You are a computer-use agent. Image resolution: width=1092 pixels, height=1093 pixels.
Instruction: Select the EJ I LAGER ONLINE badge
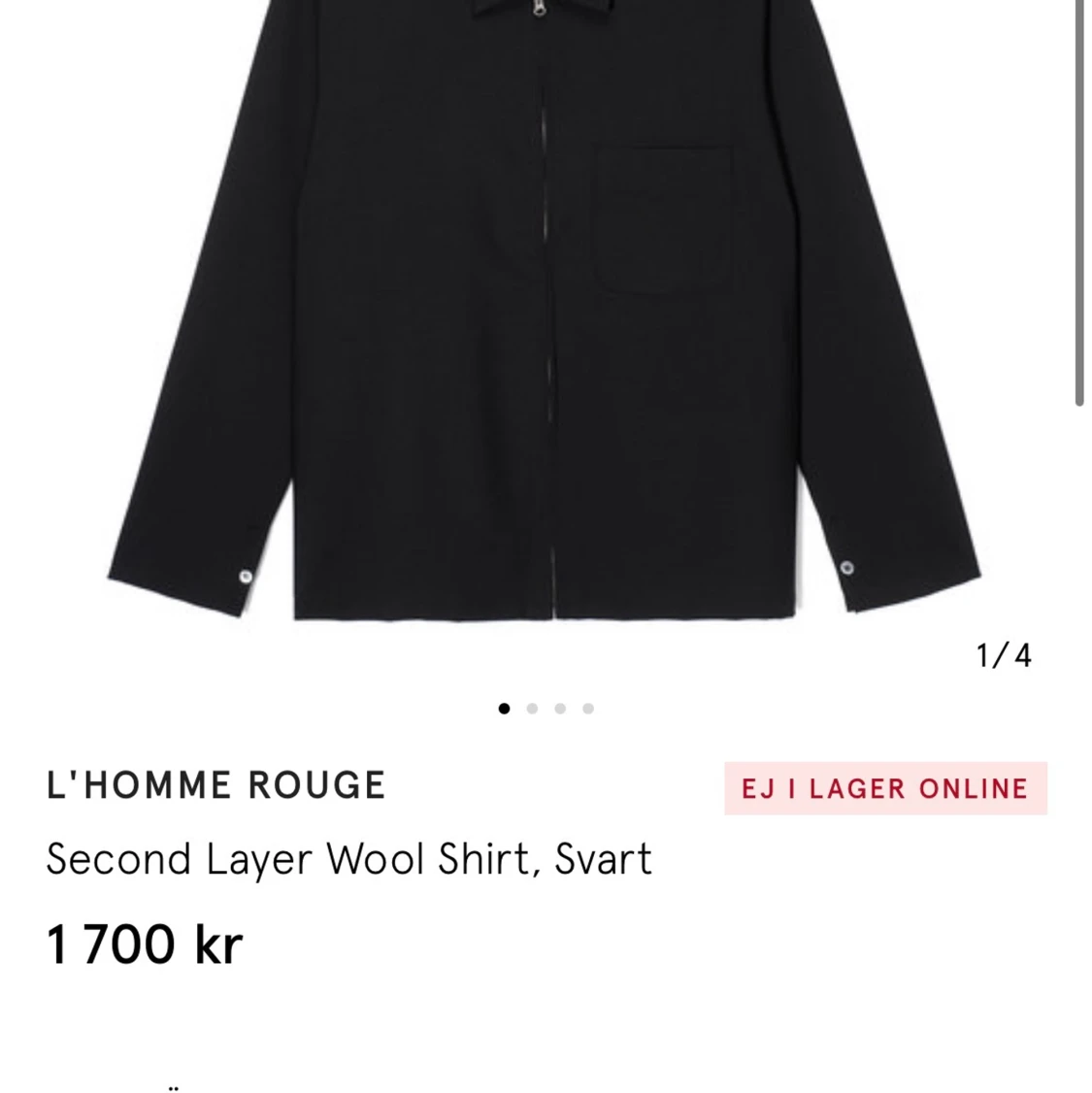[884, 788]
